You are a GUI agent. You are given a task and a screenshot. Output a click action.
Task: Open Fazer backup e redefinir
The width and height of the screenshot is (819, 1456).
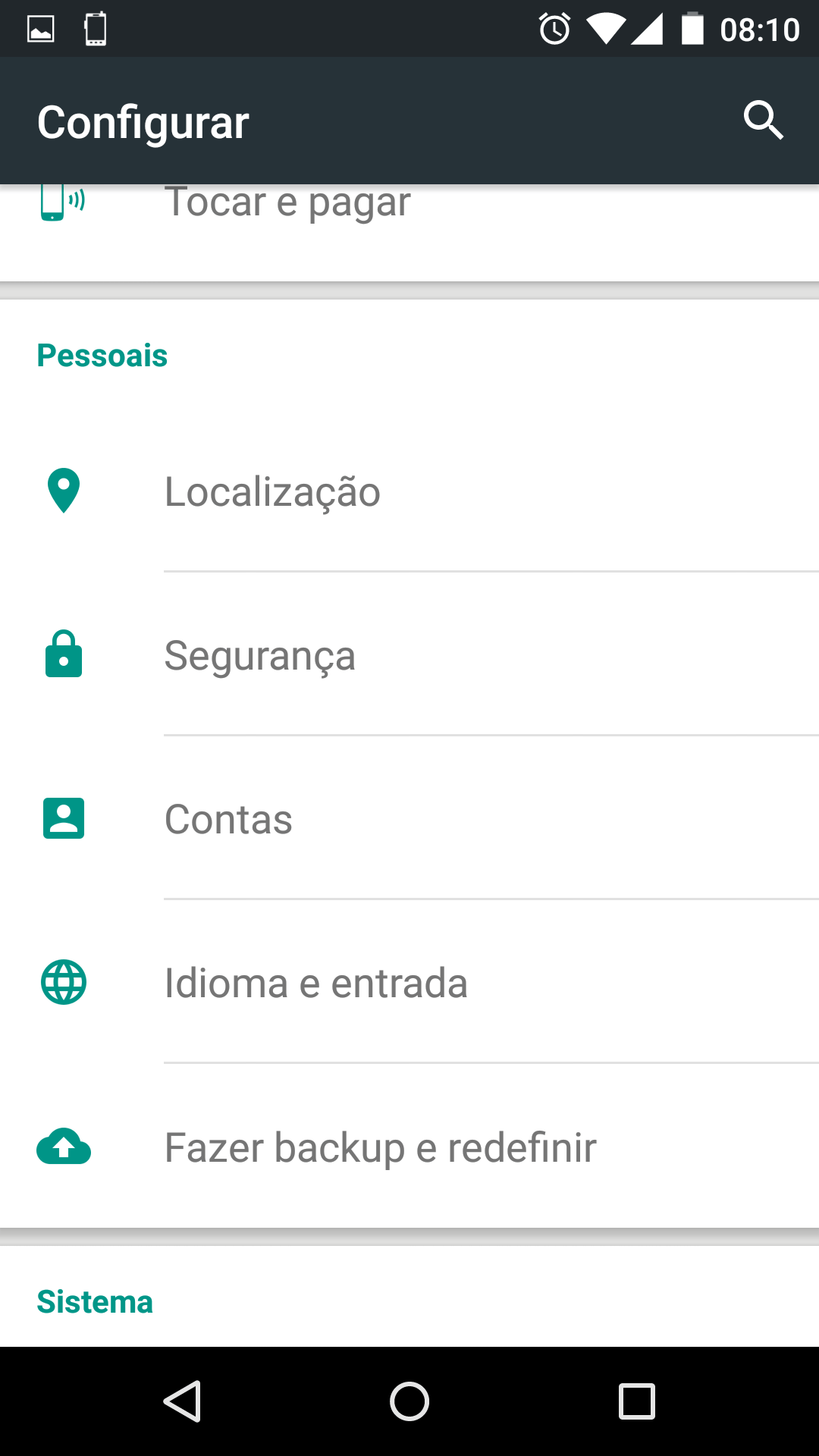tap(409, 1146)
